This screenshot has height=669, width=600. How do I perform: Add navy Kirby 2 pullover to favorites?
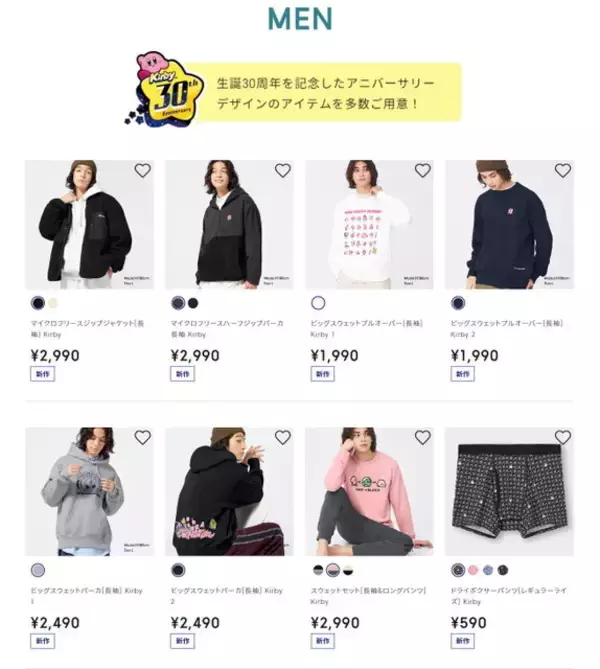[x=562, y=171]
